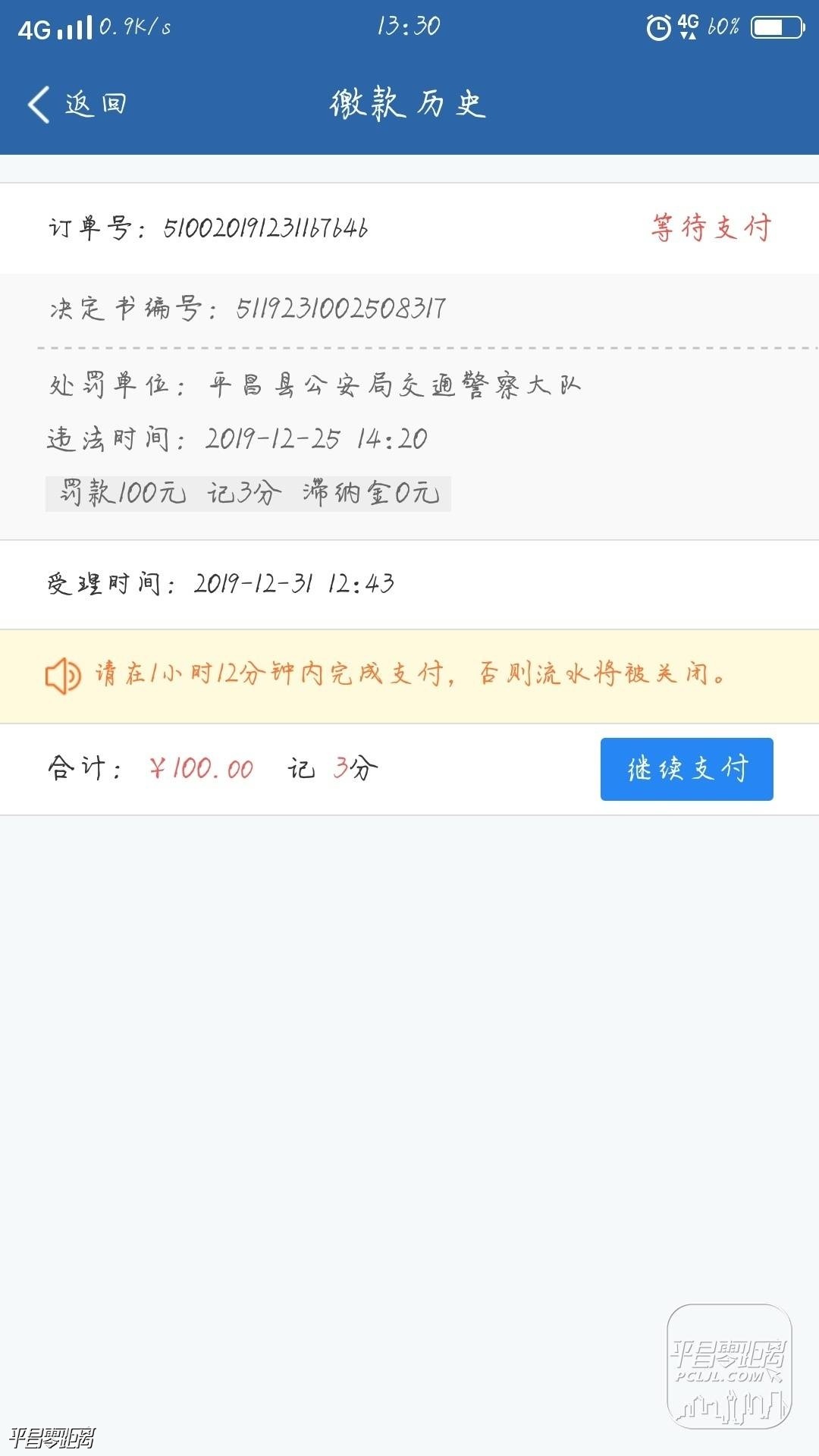Open the order pending payment (等待支付)

tap(711, 227)
